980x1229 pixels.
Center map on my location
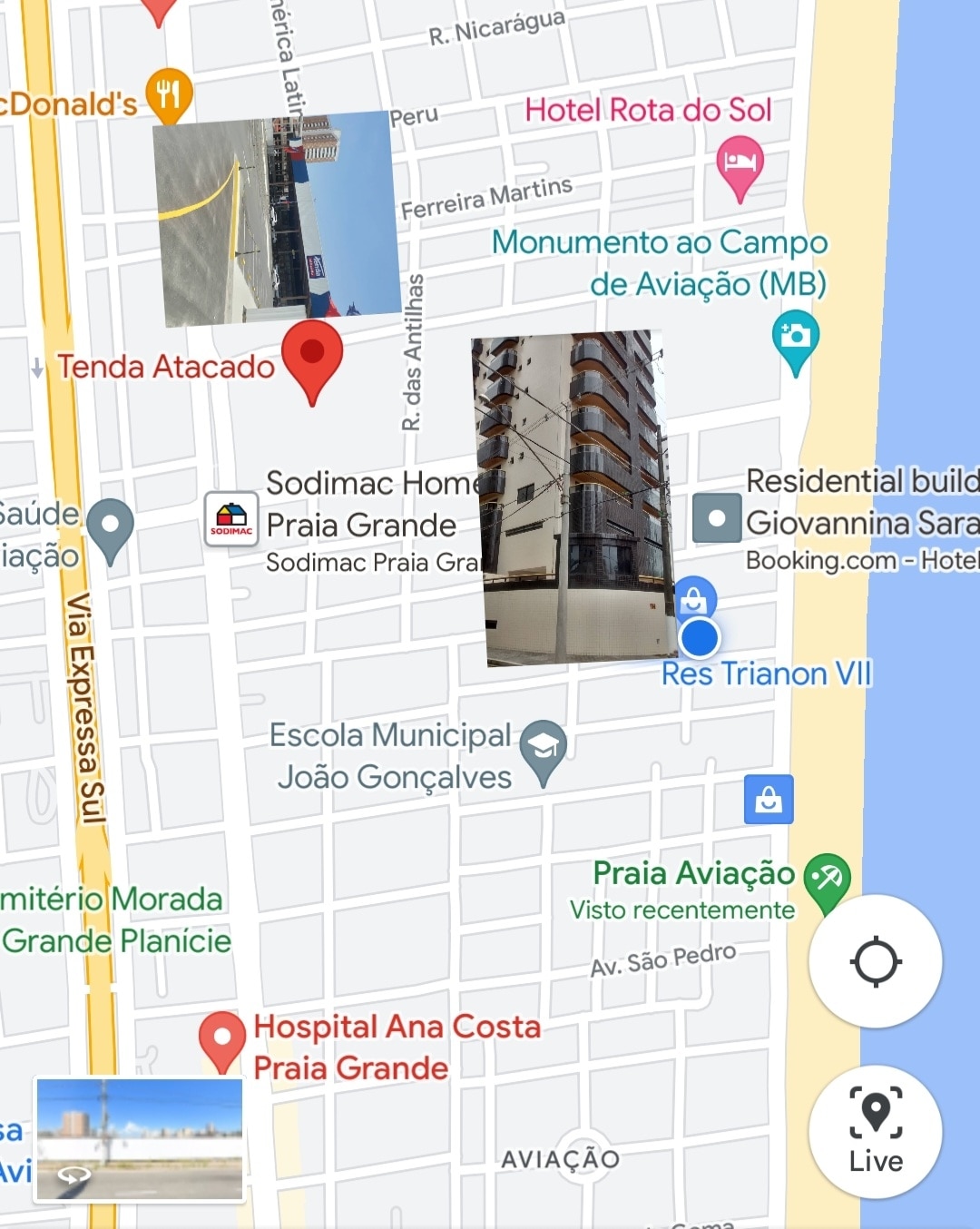[875, 961]
